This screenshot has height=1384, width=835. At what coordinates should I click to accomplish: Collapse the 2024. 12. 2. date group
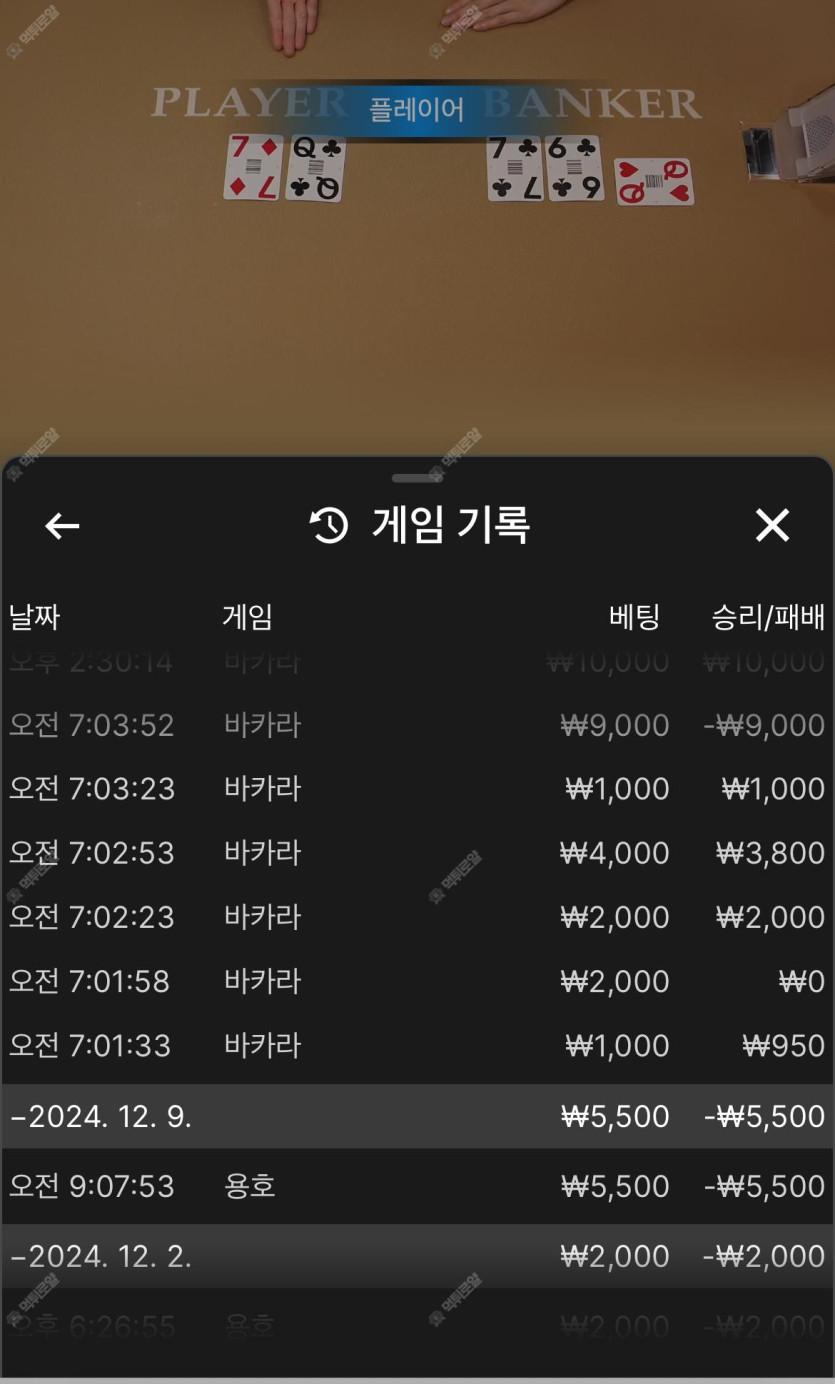(x=416, y=1256)
